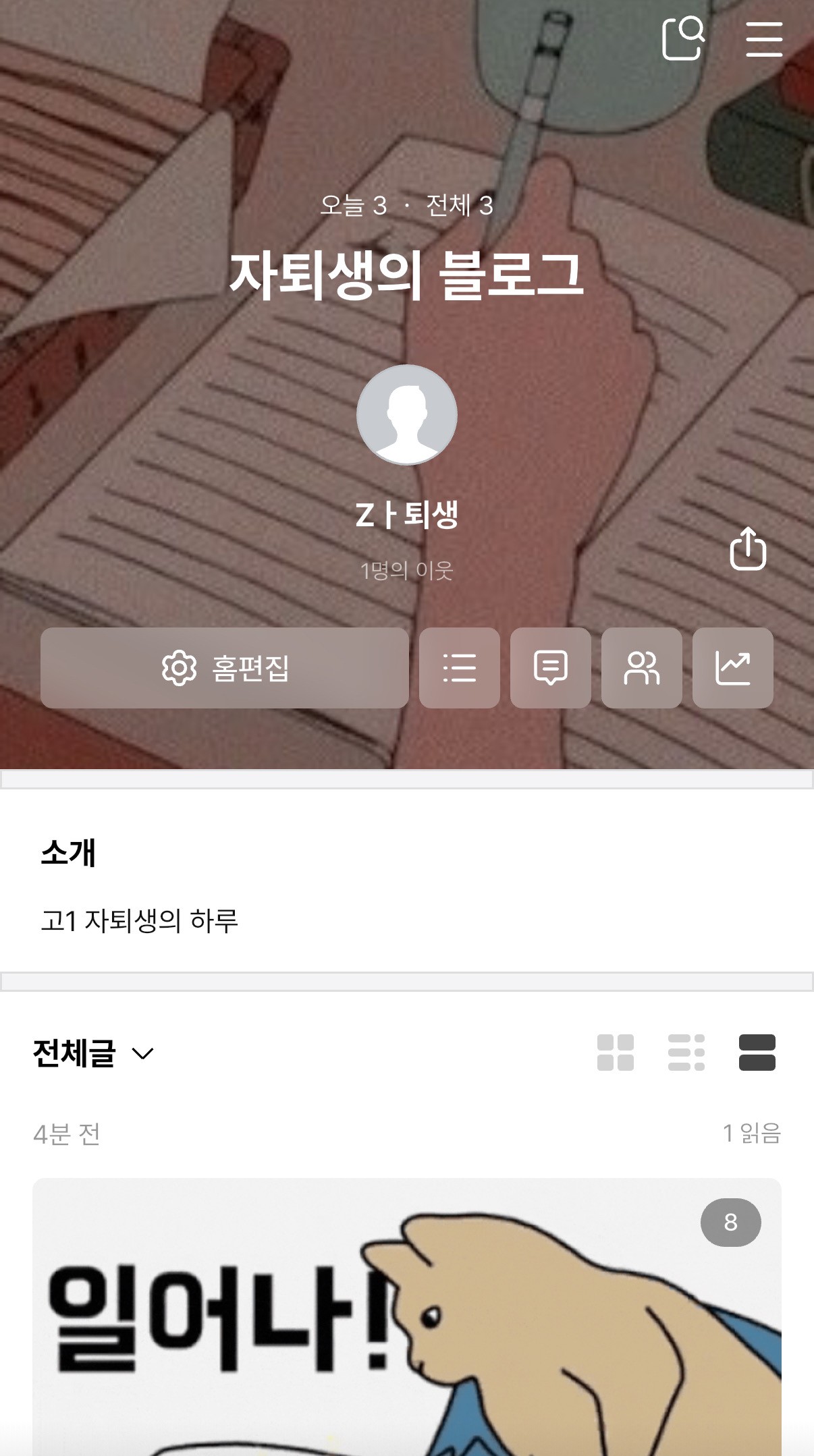This screenshot has width=814, height=1456.
Task: Open the category list icon
Action: click(x=460, y=668)
